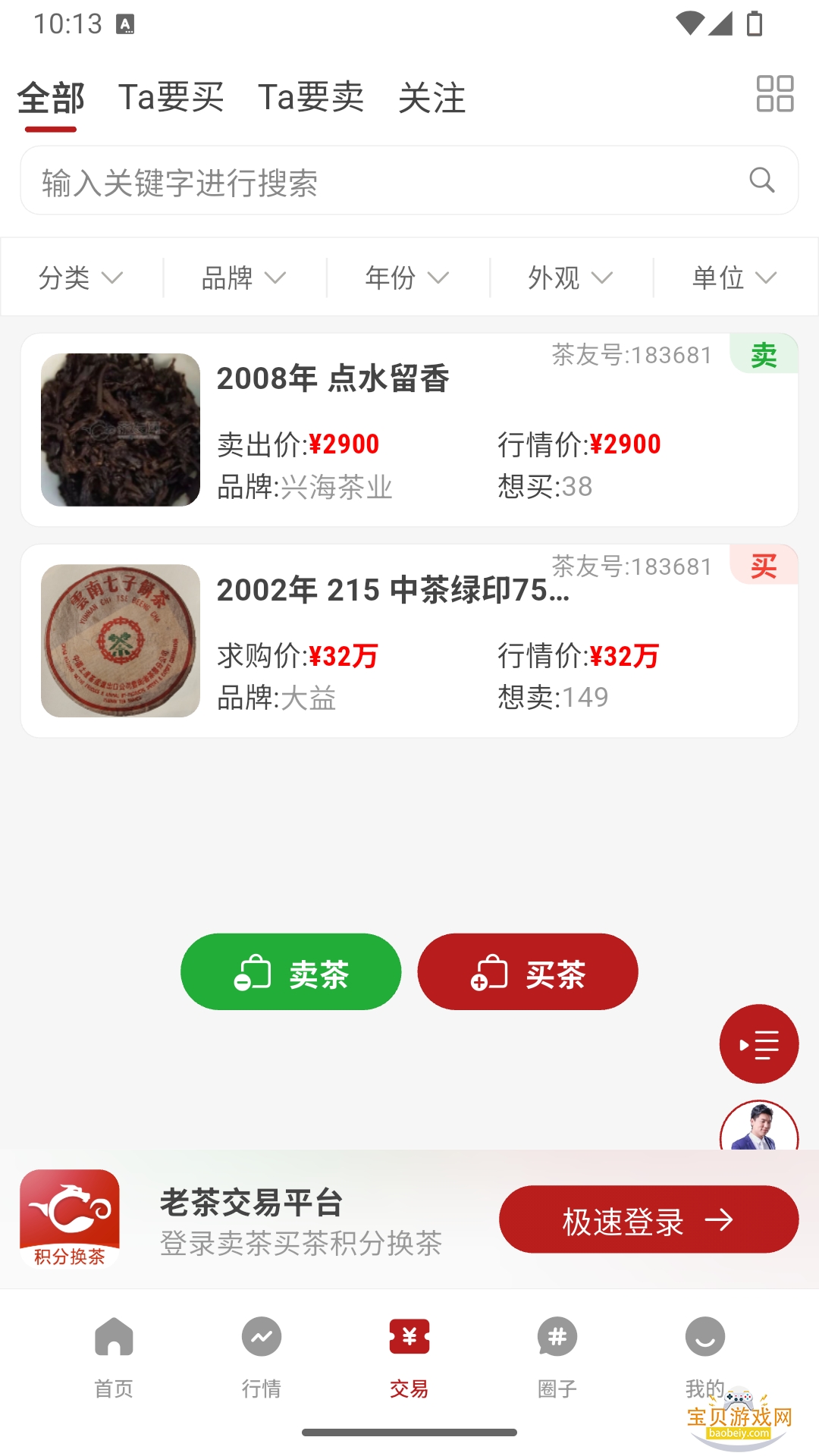Tap the search magnifier icon
819x1456 pixels.
point(761,180)
